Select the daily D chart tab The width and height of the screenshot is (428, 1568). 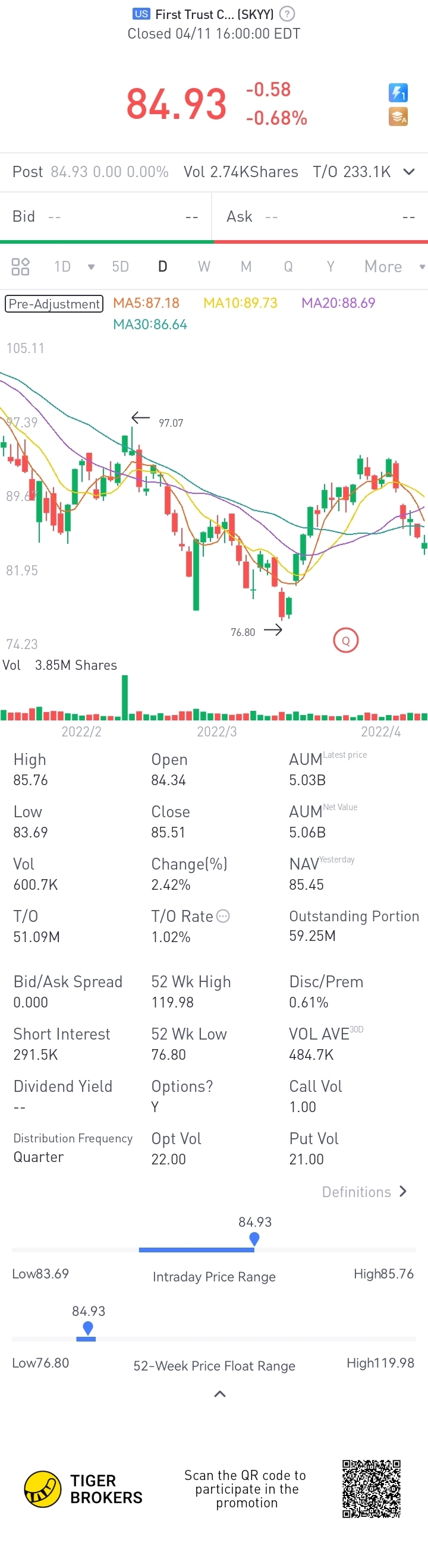point(162,267)
